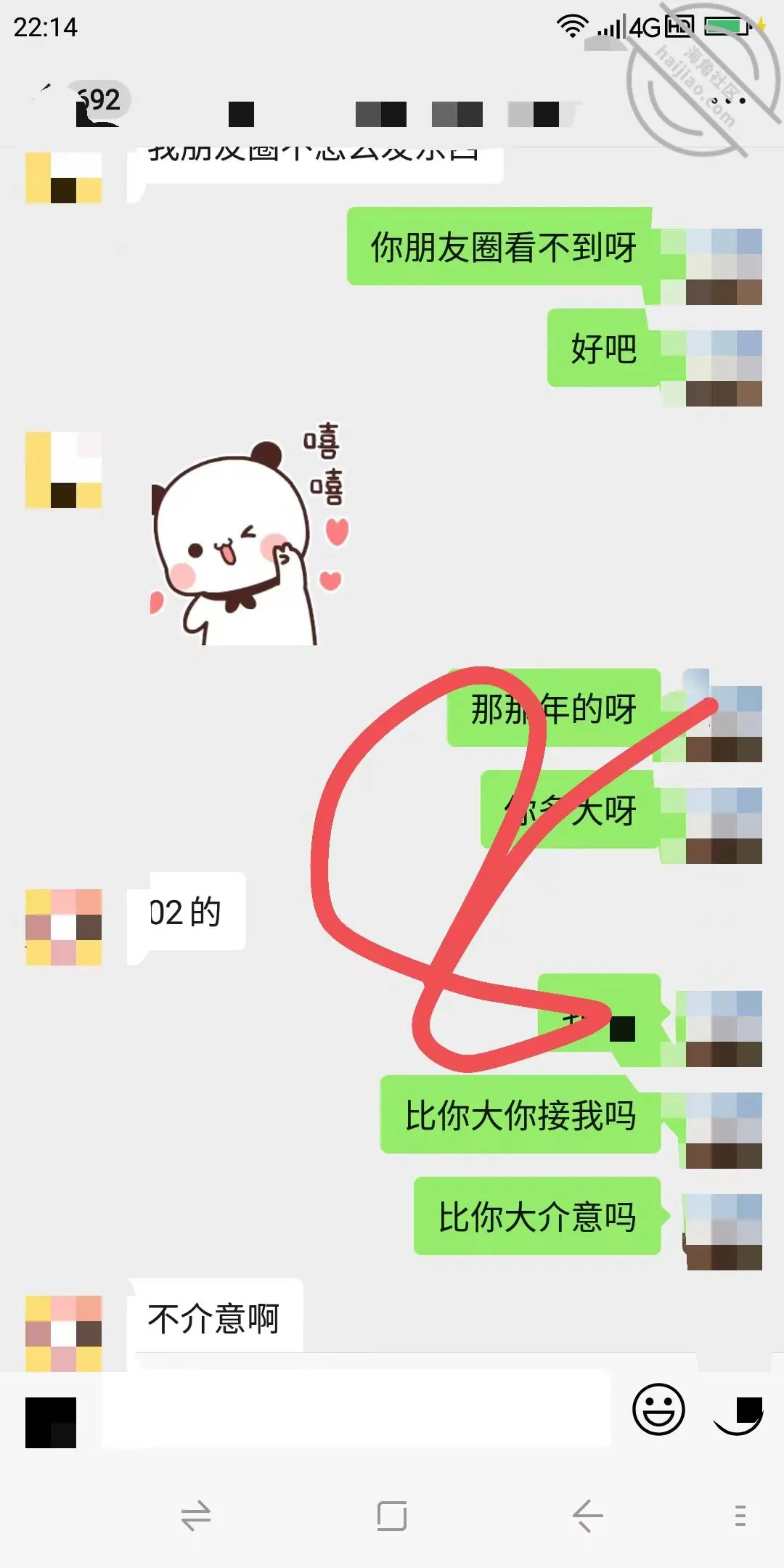
Task: Open the emoji picker smiley icon
Action: point(658,1409)
